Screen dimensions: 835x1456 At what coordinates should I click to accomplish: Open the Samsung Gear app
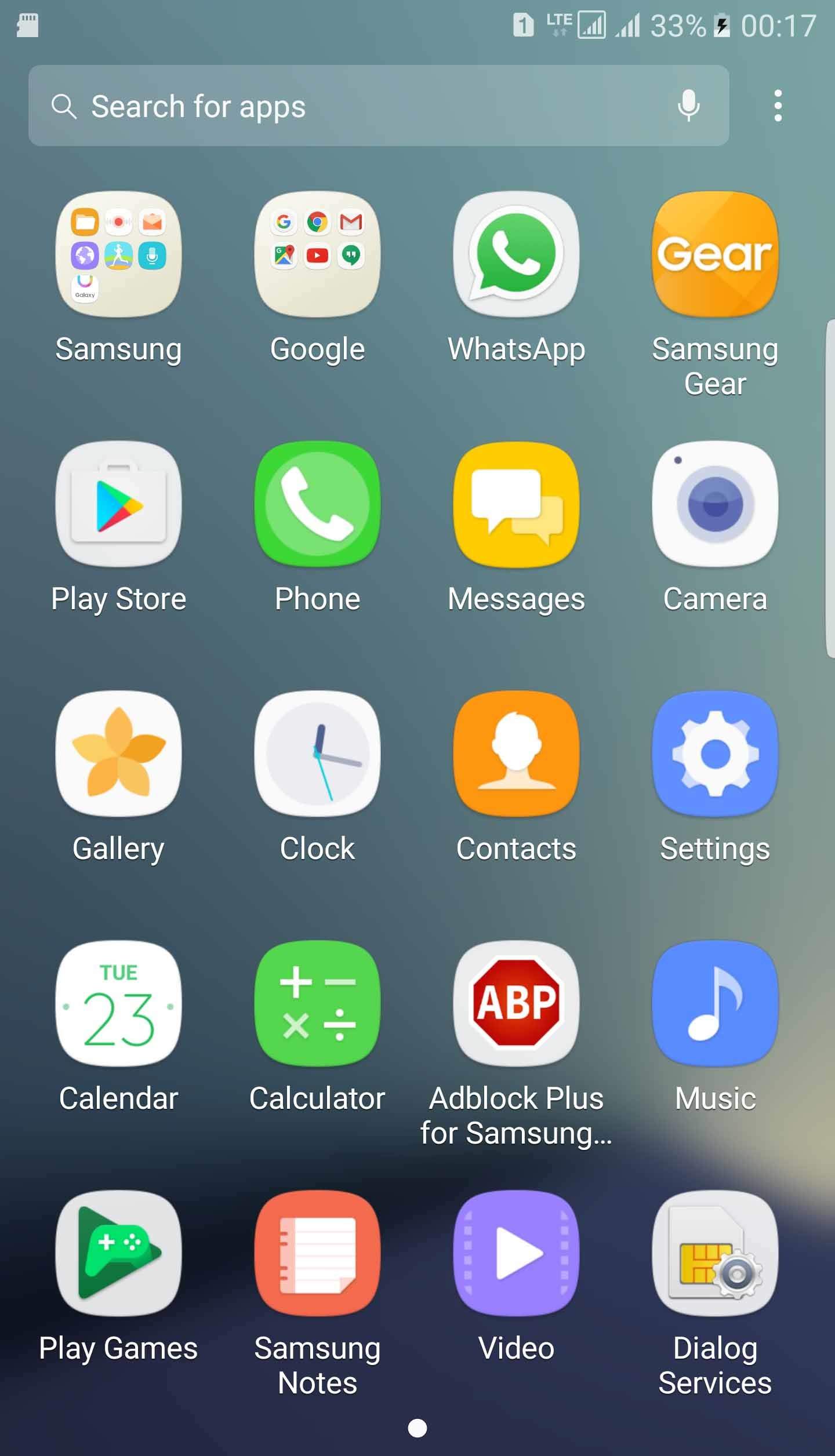point(715,255)
